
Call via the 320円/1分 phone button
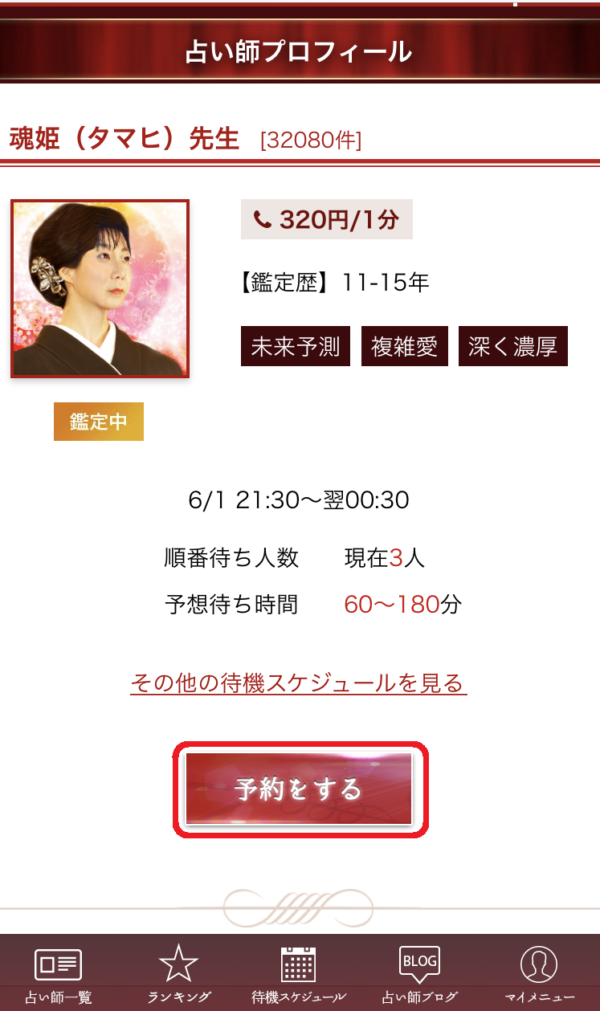326,220
